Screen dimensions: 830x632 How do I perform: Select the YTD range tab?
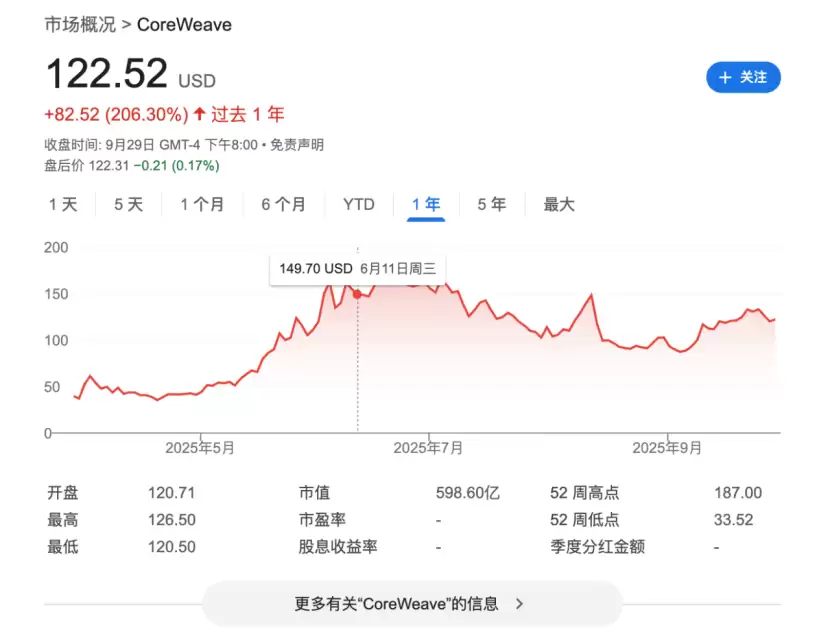(359, 204)
